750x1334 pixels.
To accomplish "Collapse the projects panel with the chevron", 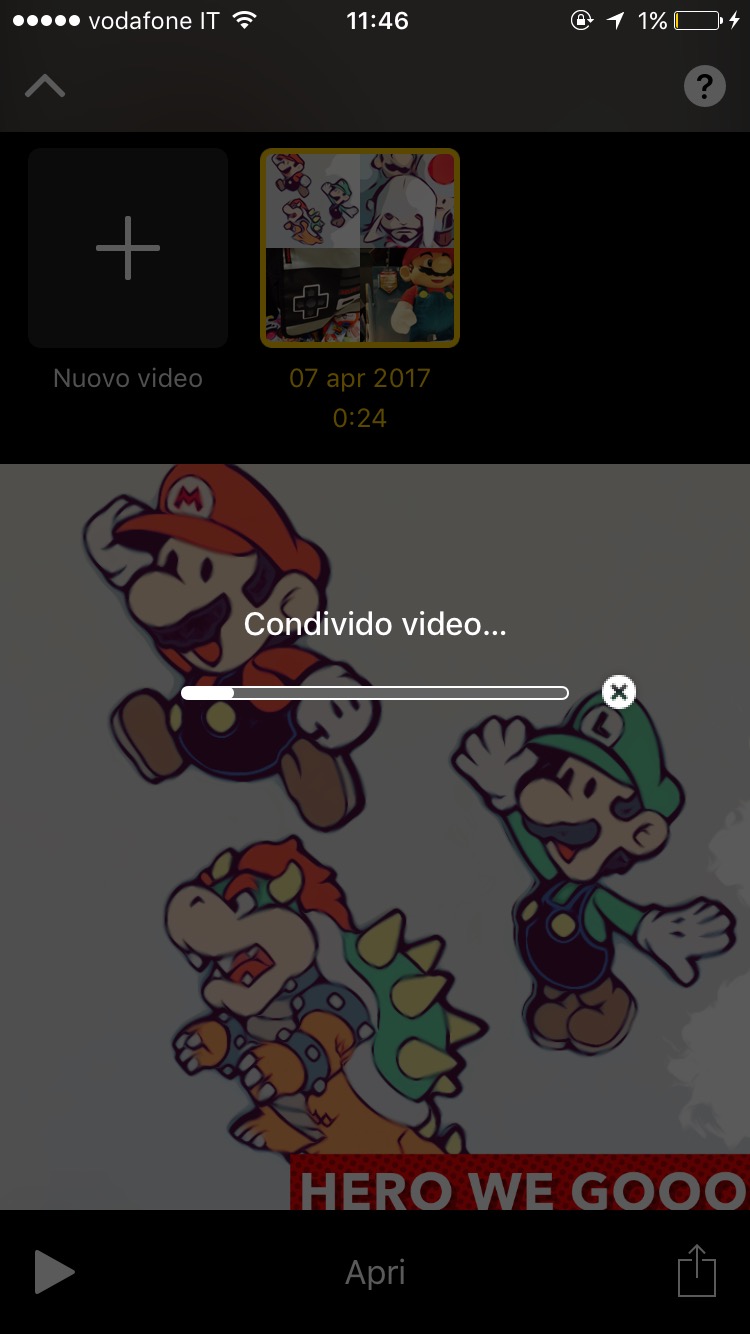I will point(45,87).
